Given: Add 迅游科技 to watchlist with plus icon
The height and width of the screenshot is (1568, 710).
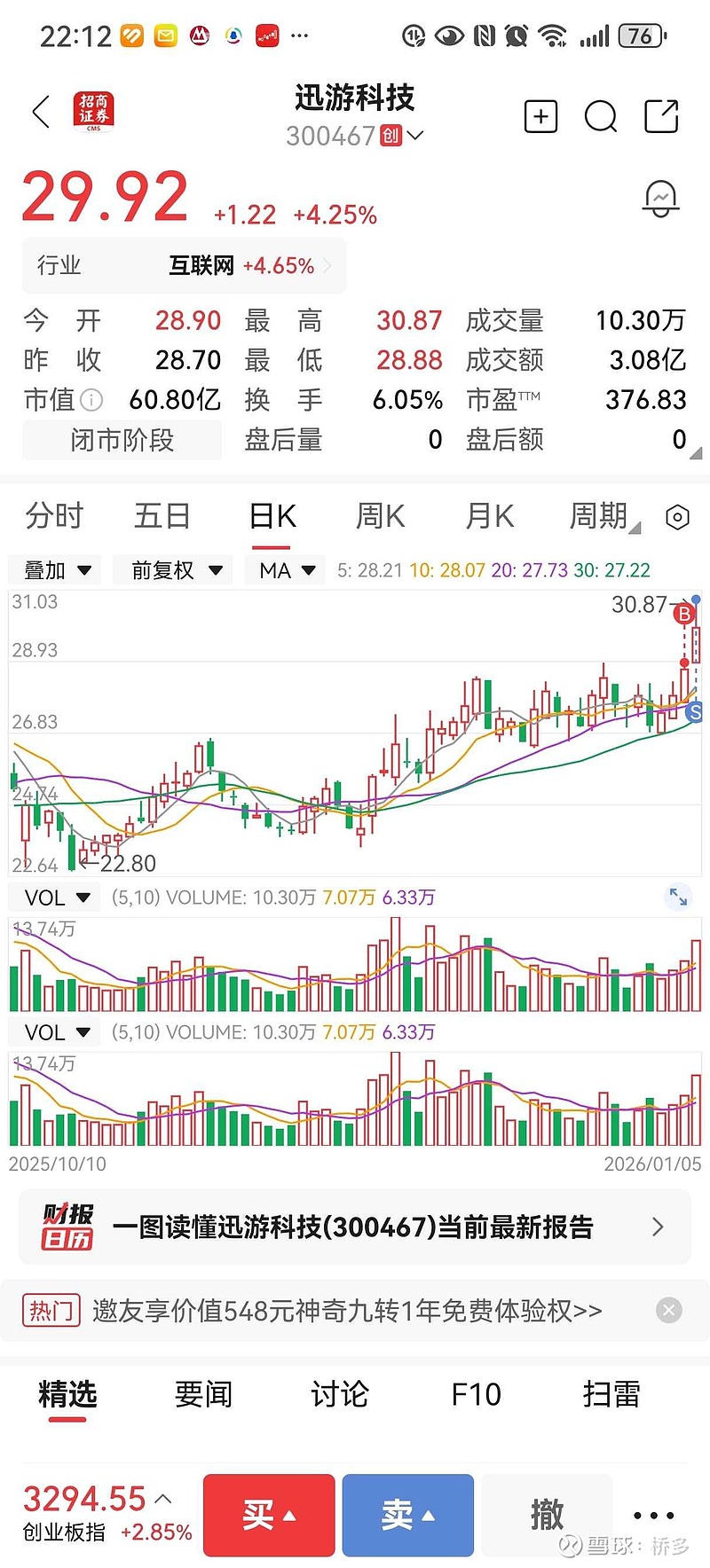Looking at the screenshot, I should (540, 116).
